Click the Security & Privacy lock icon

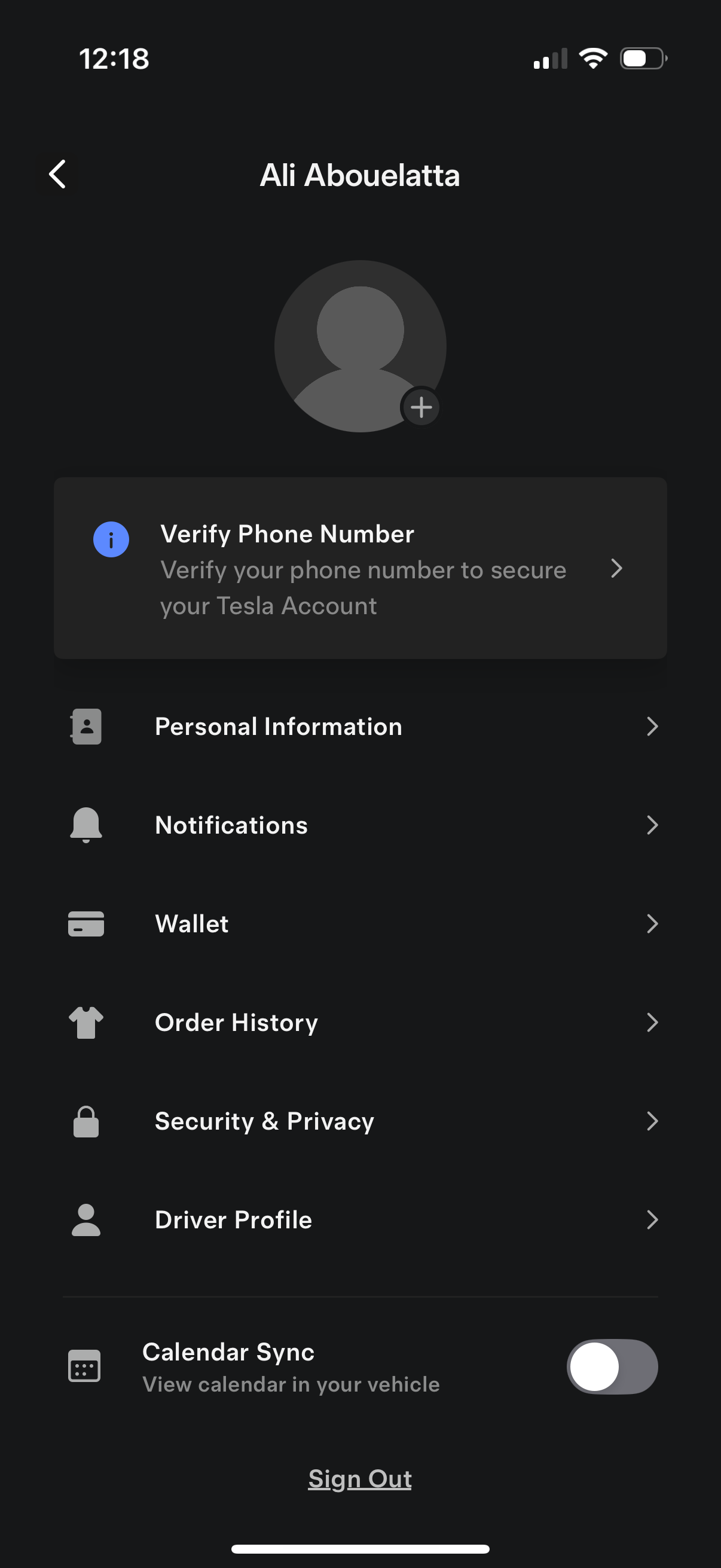85,1121
